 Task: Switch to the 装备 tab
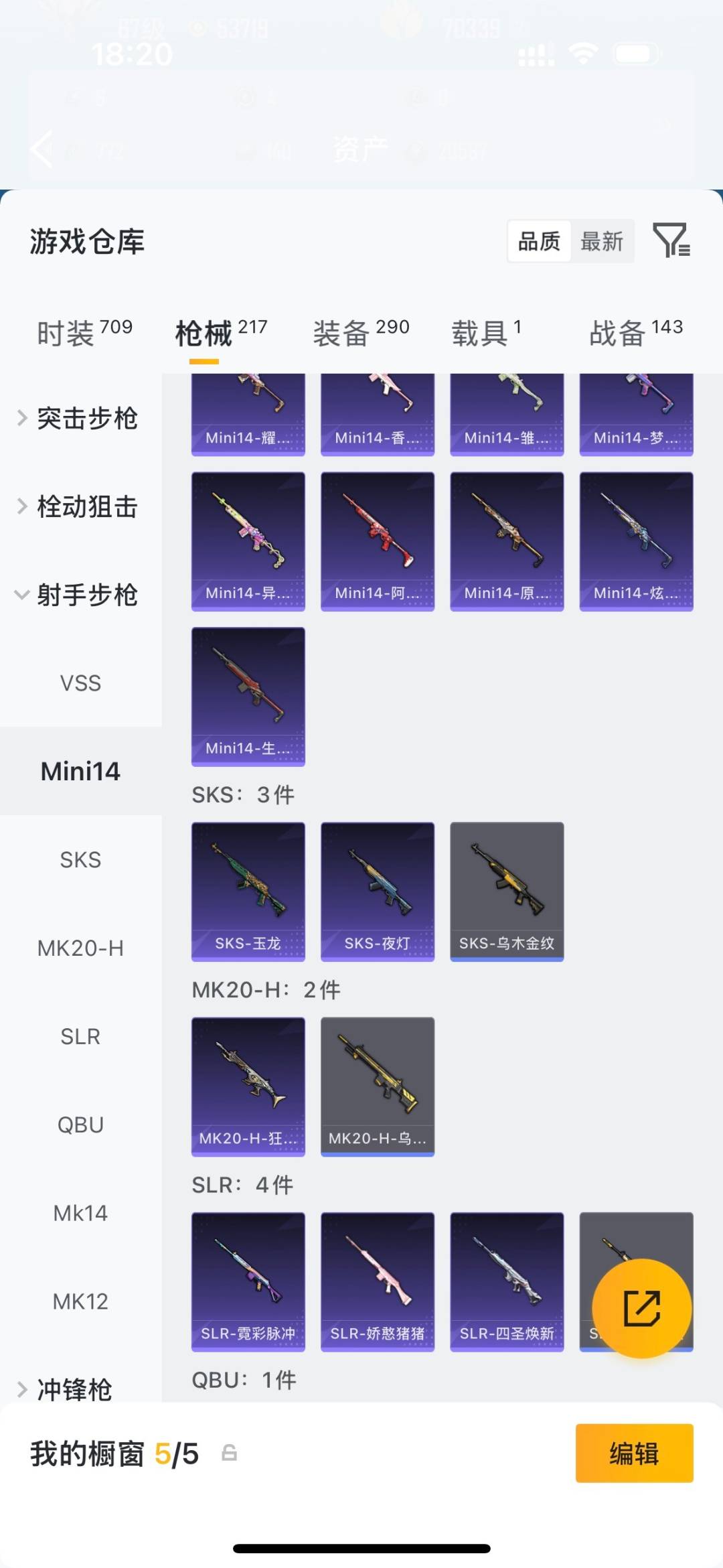click(x=361, y=332)
